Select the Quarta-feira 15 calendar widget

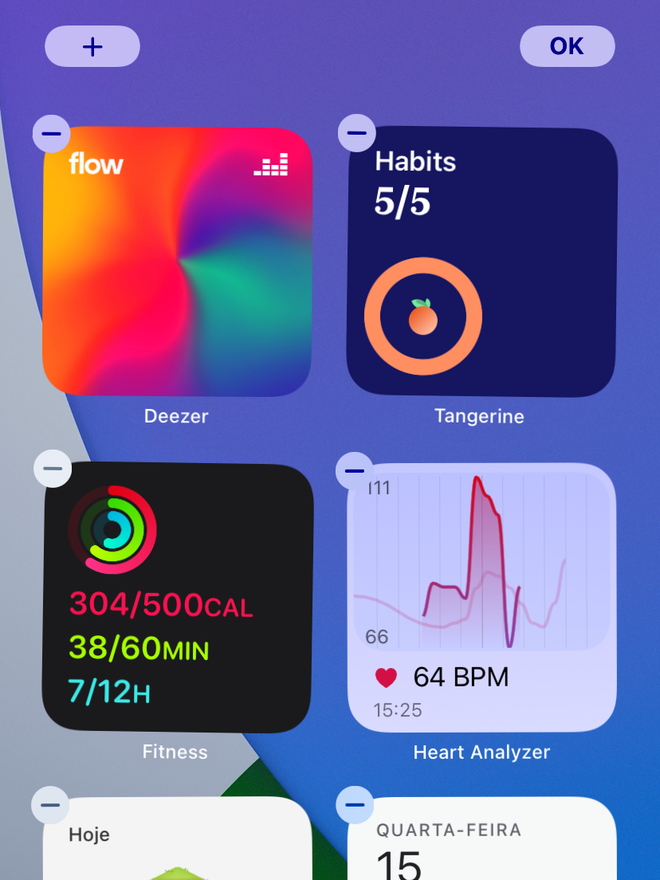click(x=482, y=845)
